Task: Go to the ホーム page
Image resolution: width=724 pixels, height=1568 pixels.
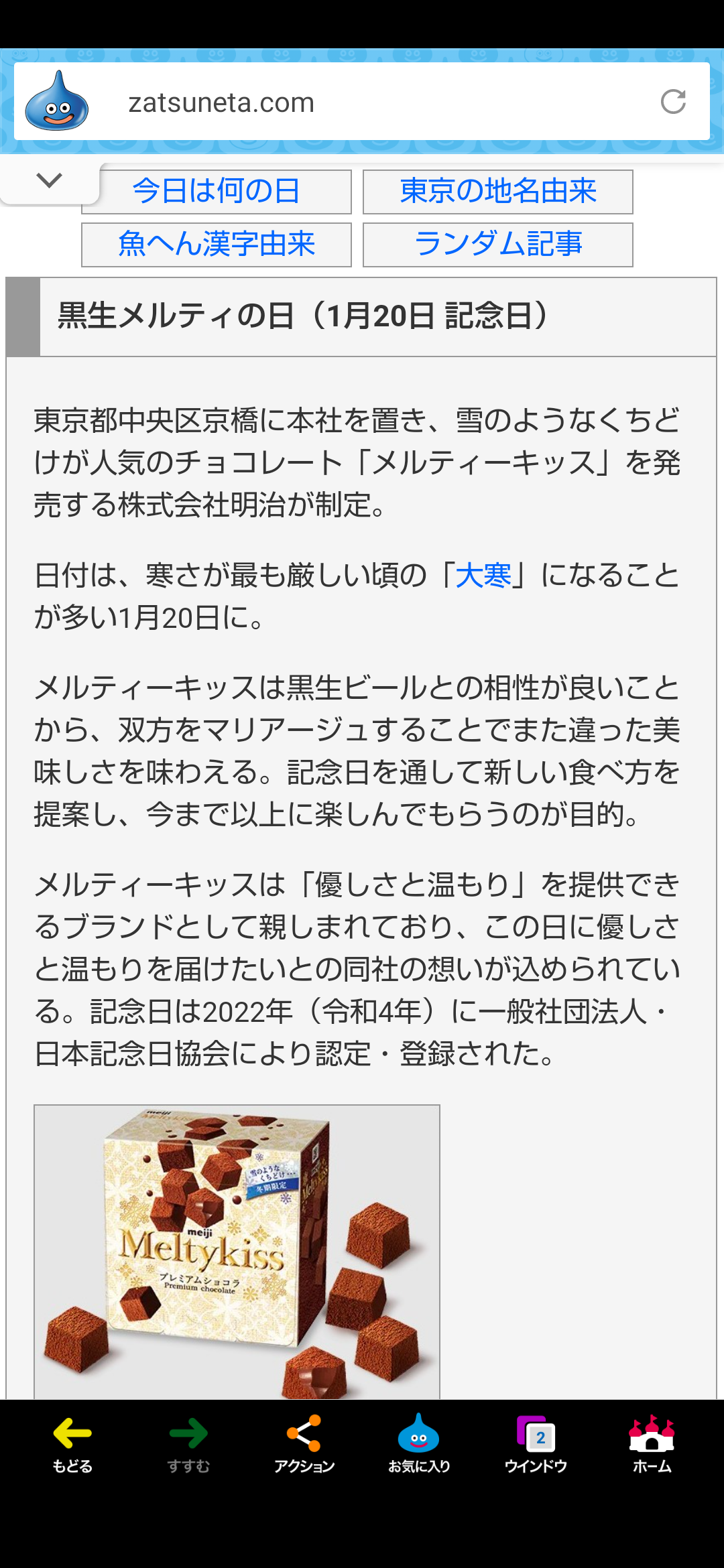Action: [x=652, y=1443]
